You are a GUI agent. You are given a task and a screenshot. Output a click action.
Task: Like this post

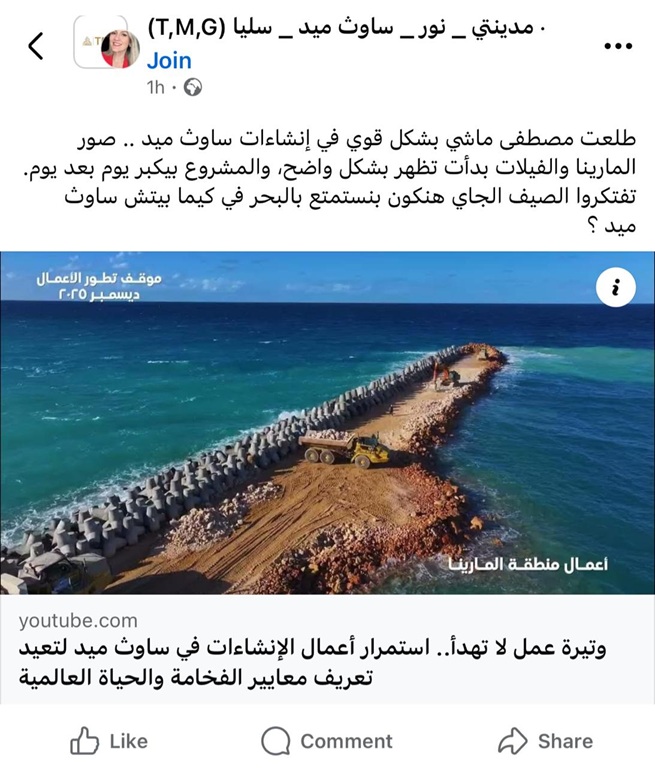click(x=109, y=741)
